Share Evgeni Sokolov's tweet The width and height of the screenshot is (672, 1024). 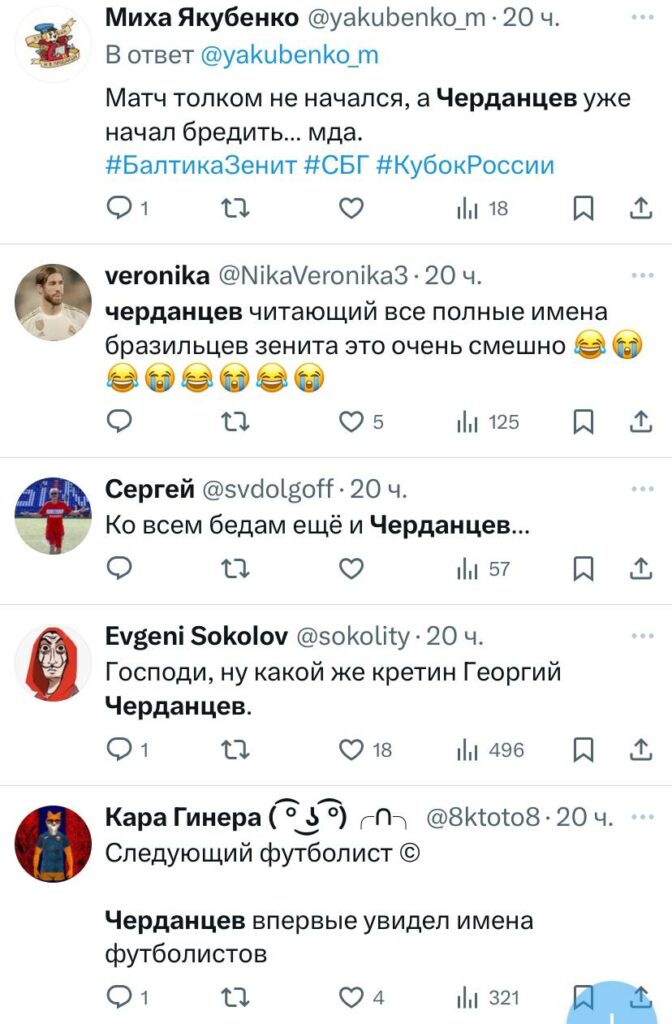tap(641, 749)
